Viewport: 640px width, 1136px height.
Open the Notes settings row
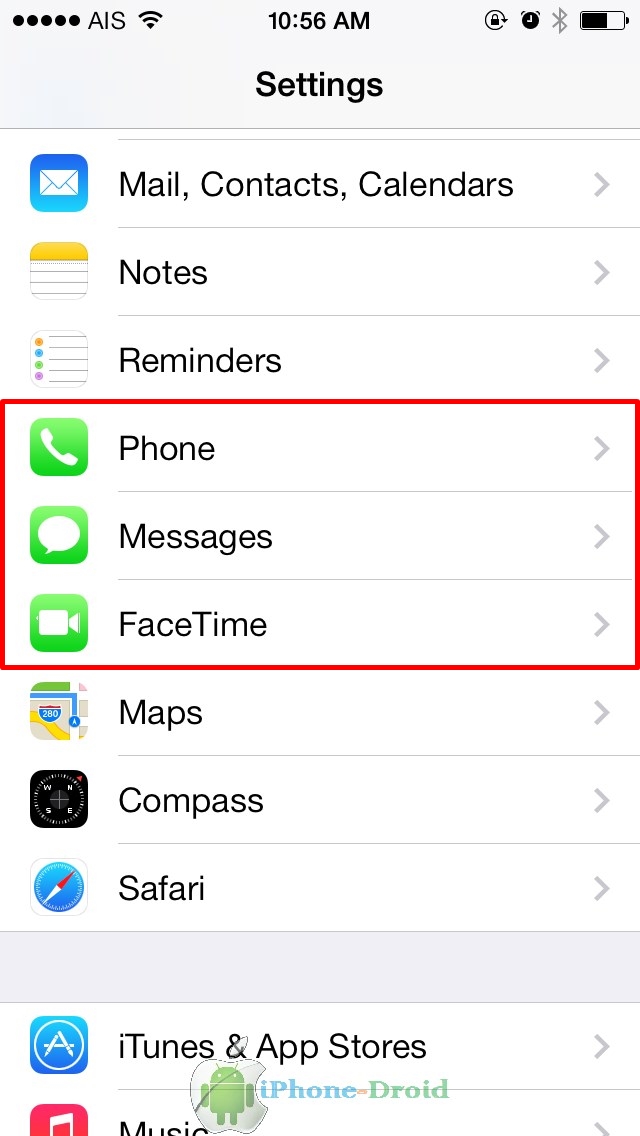320,272
